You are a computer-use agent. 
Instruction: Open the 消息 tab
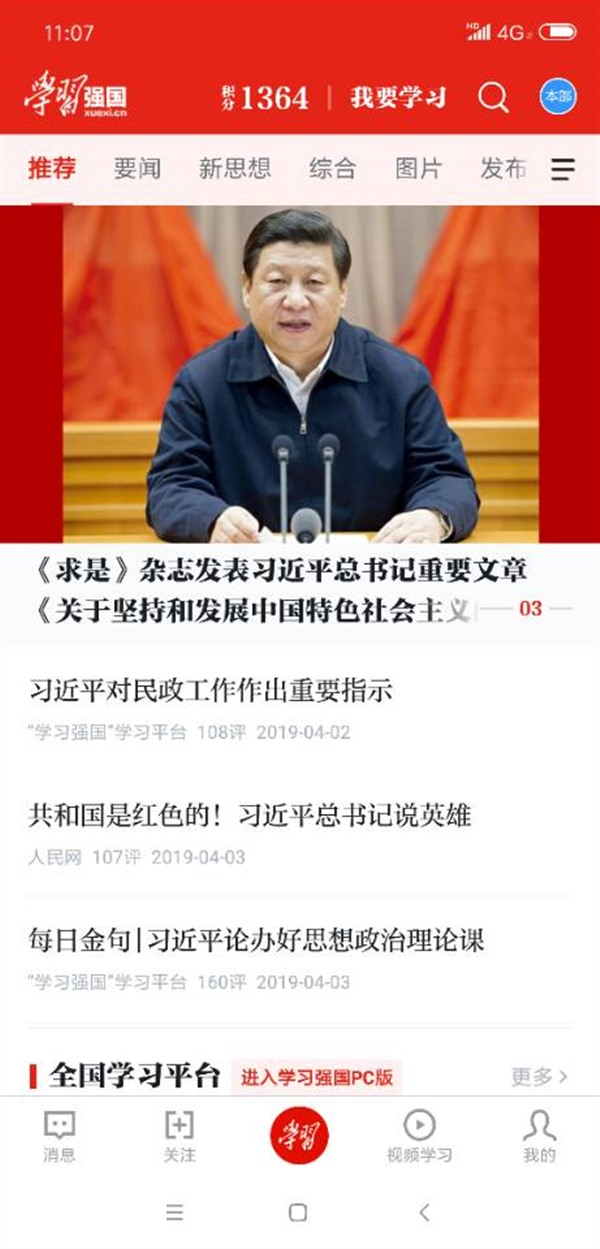pyautogui.click(x=59, y=1137)
